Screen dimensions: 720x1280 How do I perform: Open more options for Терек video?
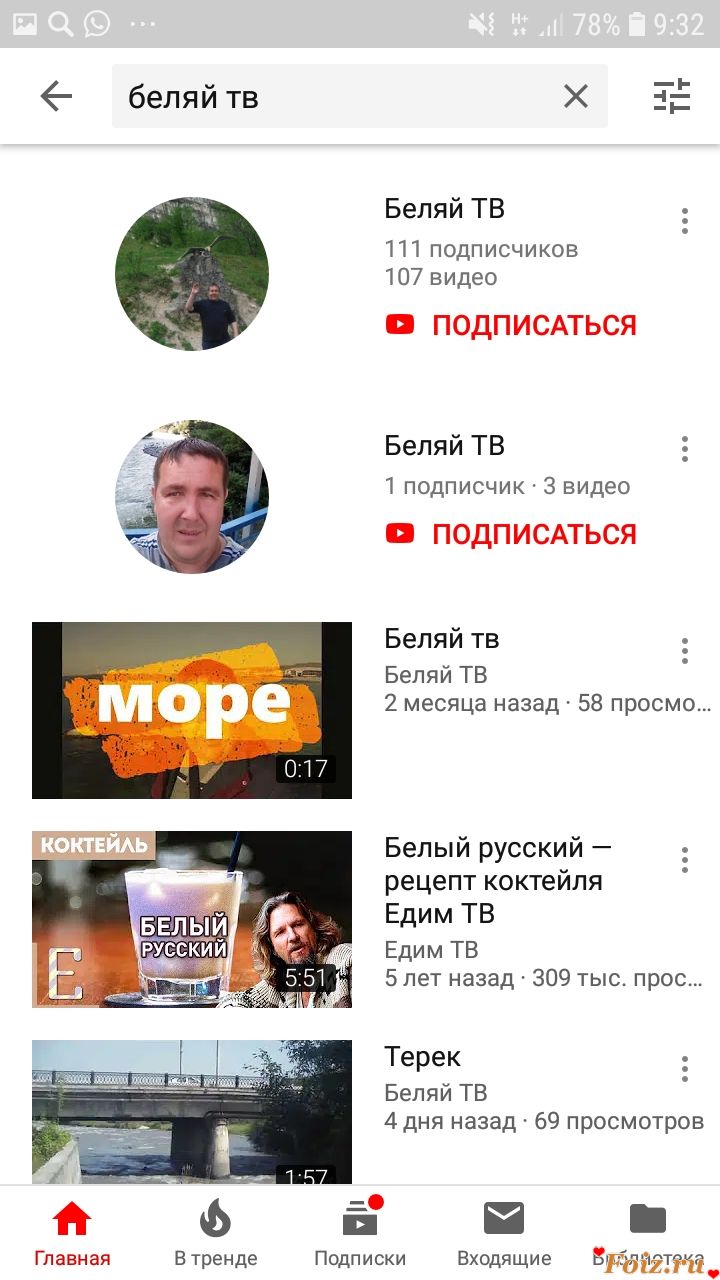point(685,1069)
